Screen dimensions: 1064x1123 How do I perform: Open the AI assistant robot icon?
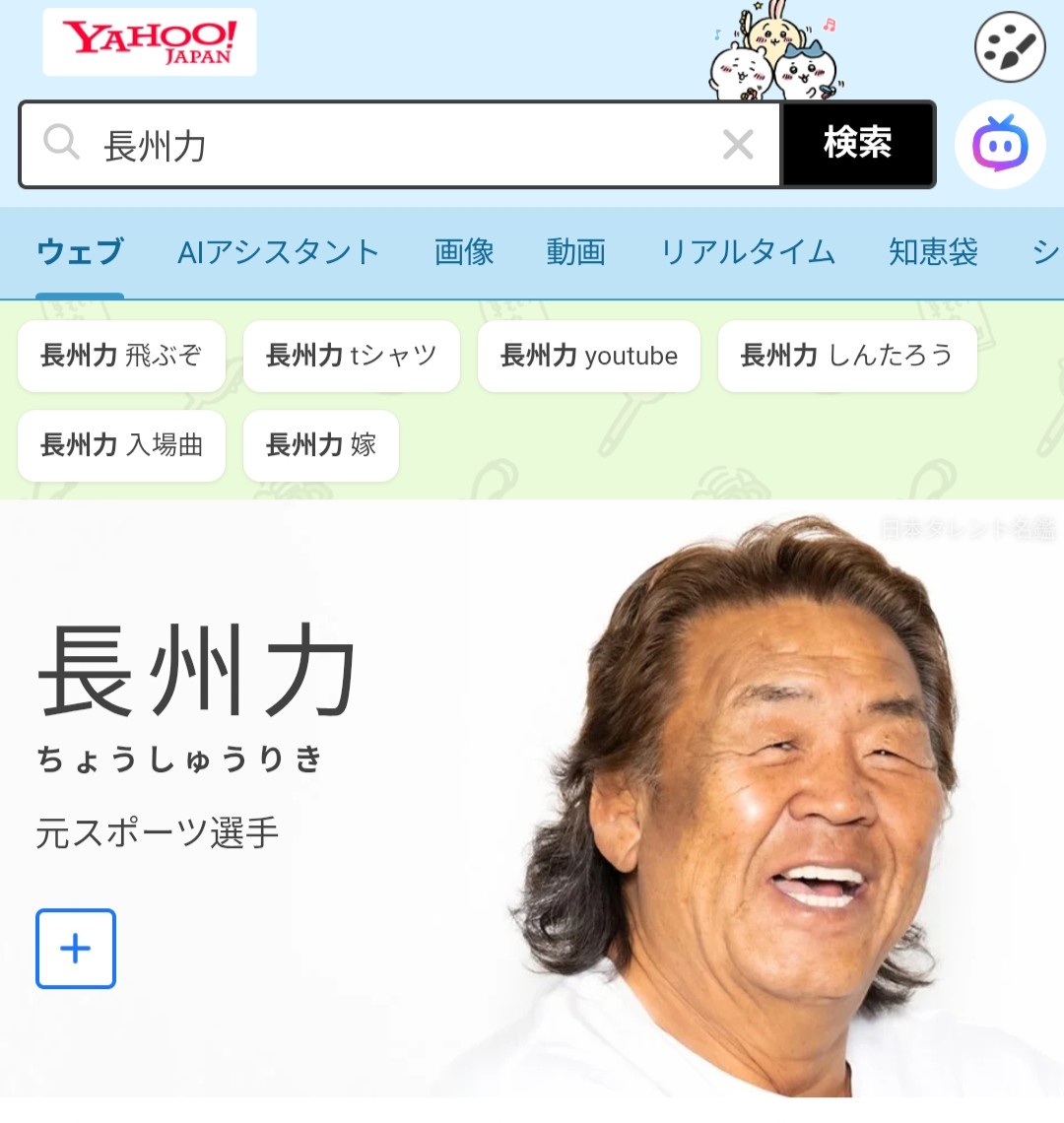pos(1000,145)
